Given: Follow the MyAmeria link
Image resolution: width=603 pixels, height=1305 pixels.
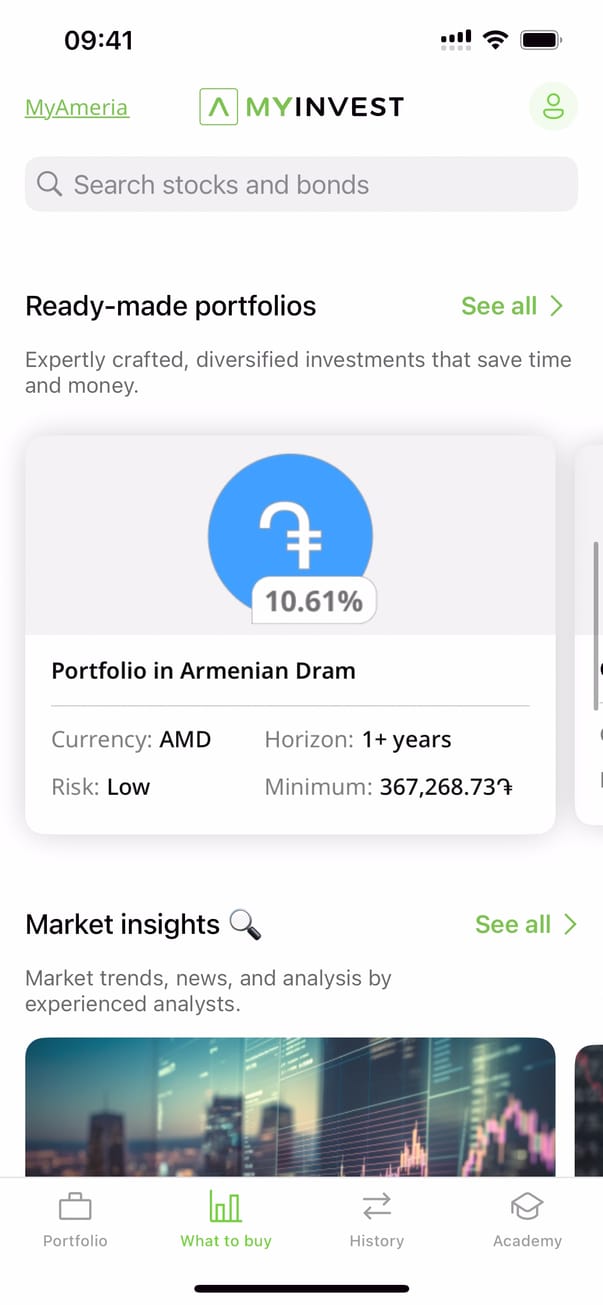Looking at the screenshot, I should 76,108.
